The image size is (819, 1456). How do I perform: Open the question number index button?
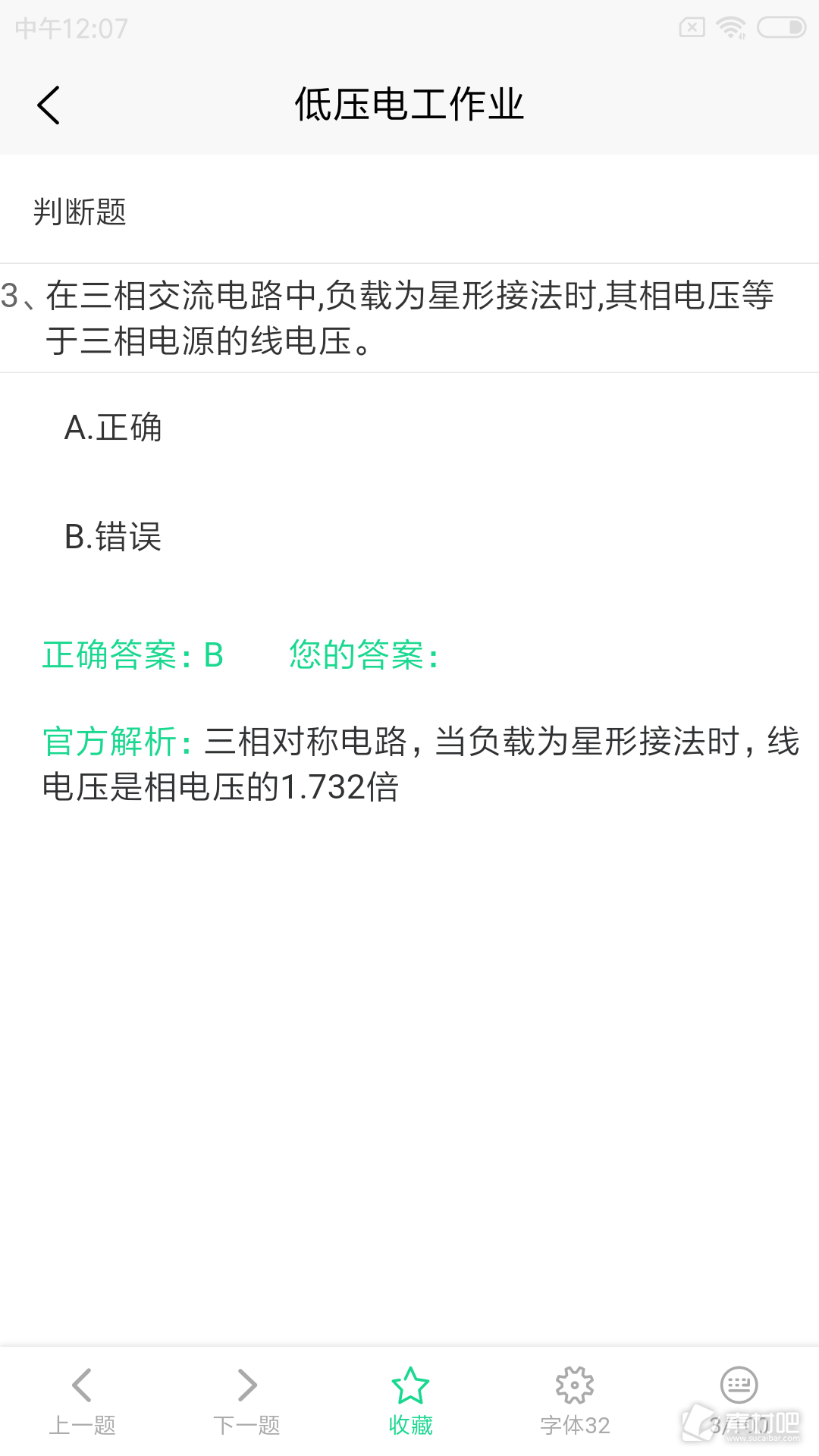point(739,1401)
